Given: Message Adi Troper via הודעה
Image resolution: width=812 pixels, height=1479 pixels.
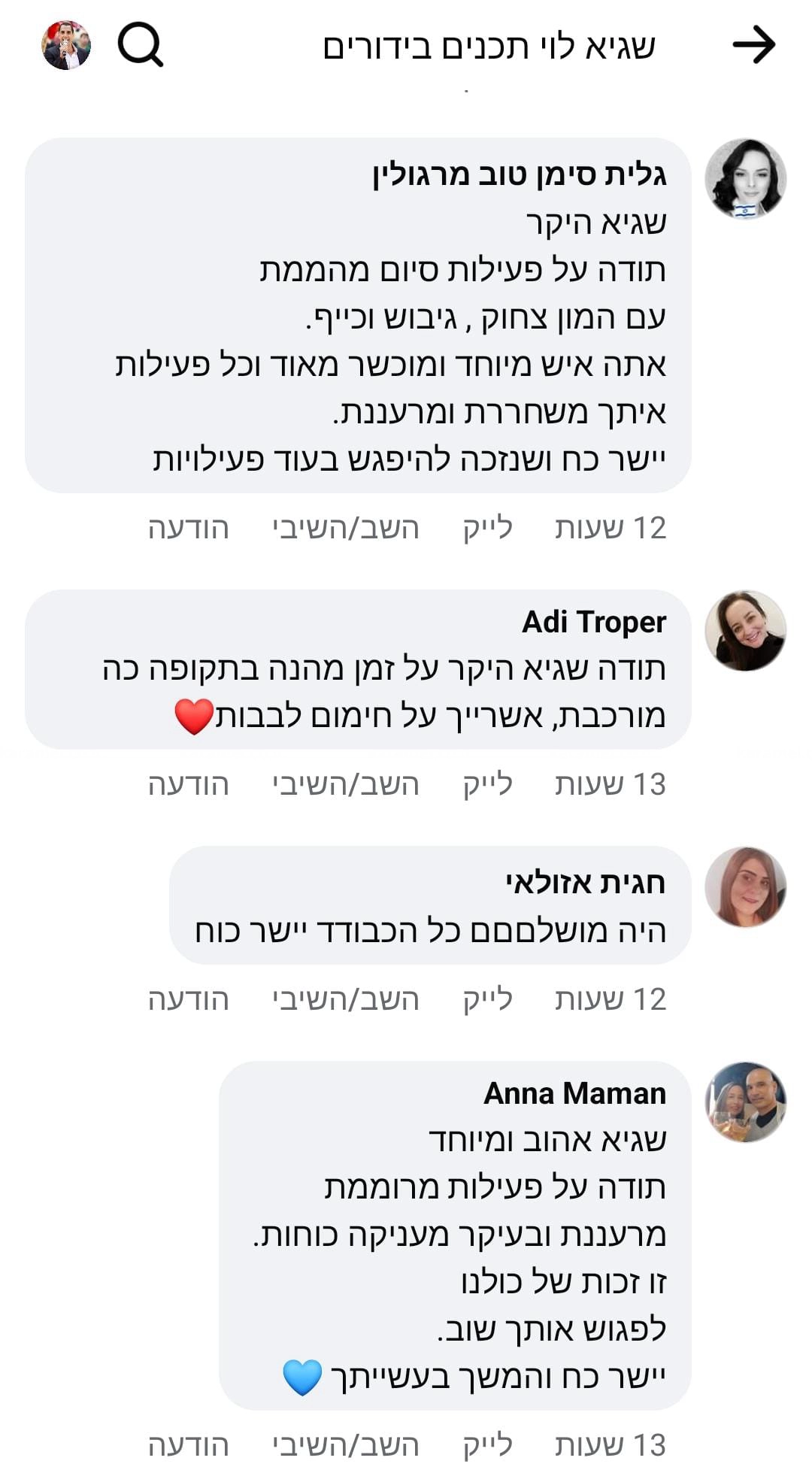Looking at the screenshot, I should pos(189,784).
